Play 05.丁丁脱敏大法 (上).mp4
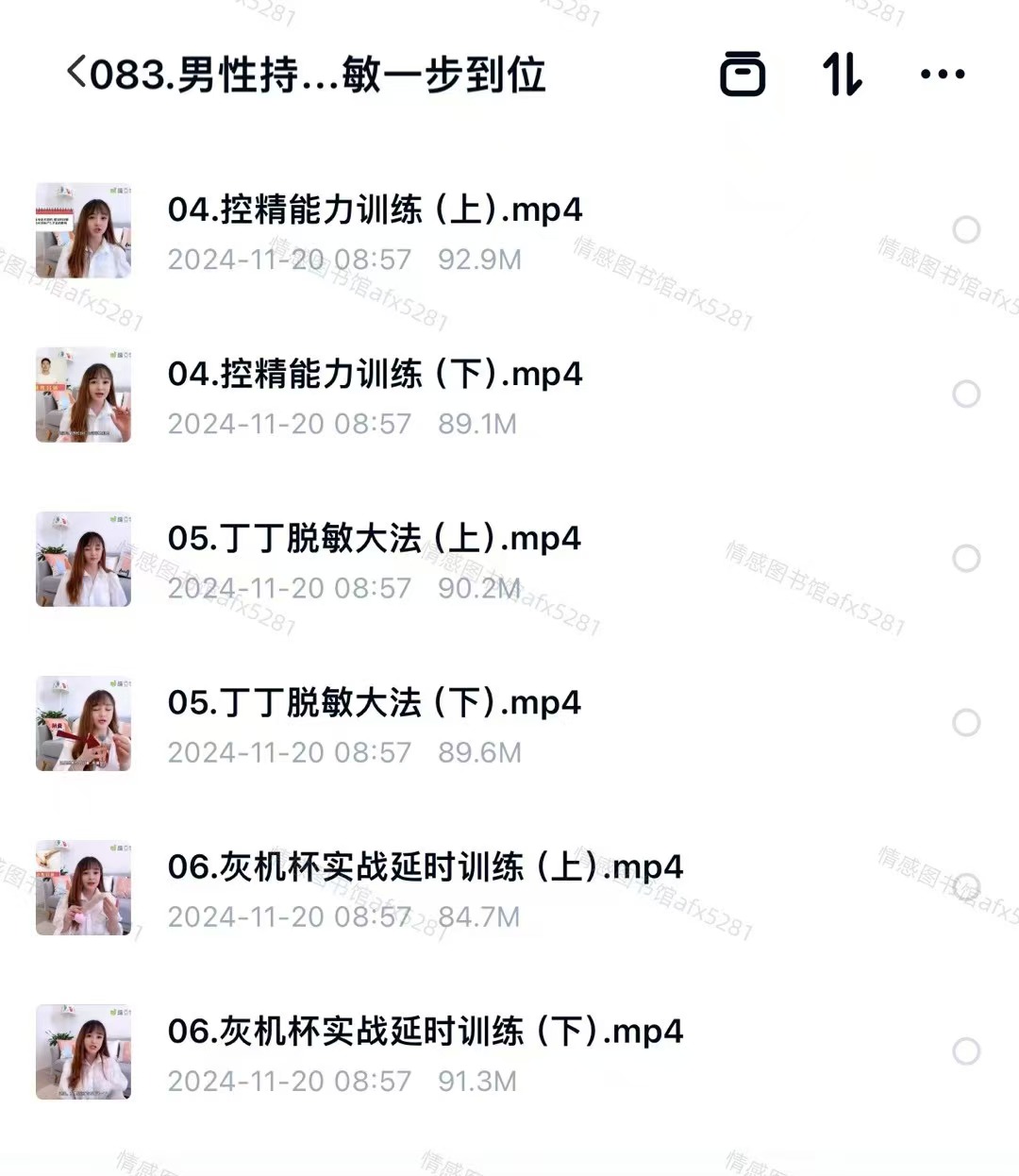This screenshot has height=1176, width=1019. (374, 538)
